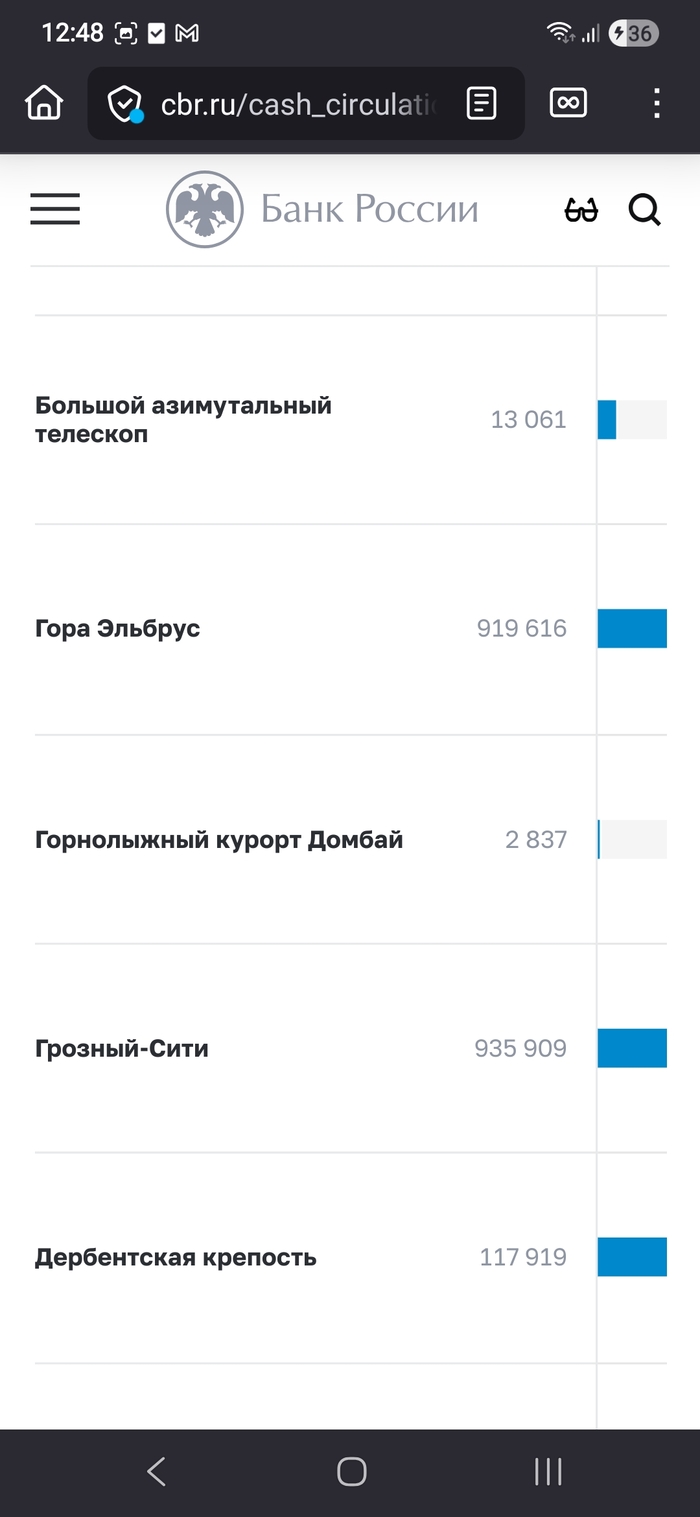700x1517 pixels.
Task: View site security shield information
Action: [x=125, y=103]
